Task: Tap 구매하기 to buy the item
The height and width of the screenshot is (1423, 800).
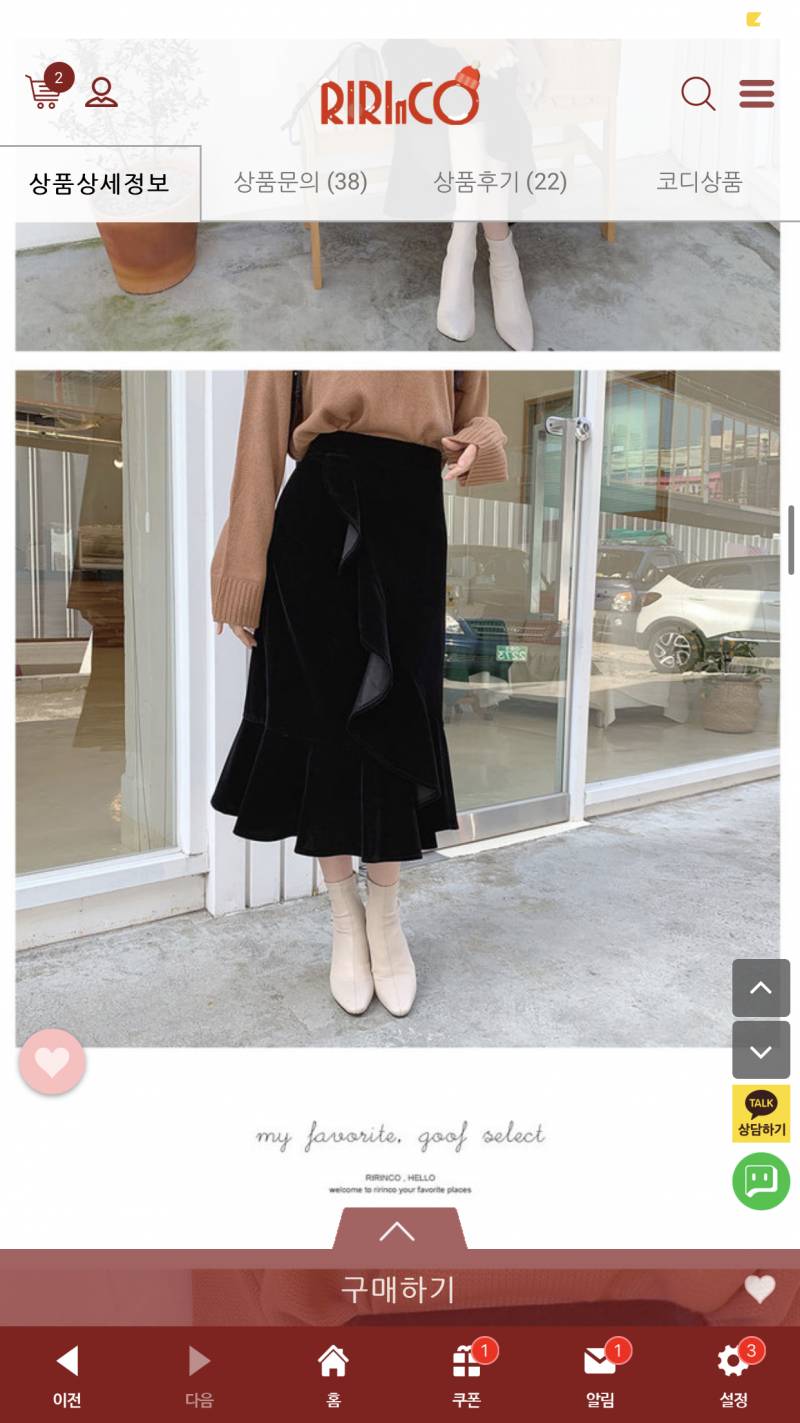Action: tap(397, 1289)
